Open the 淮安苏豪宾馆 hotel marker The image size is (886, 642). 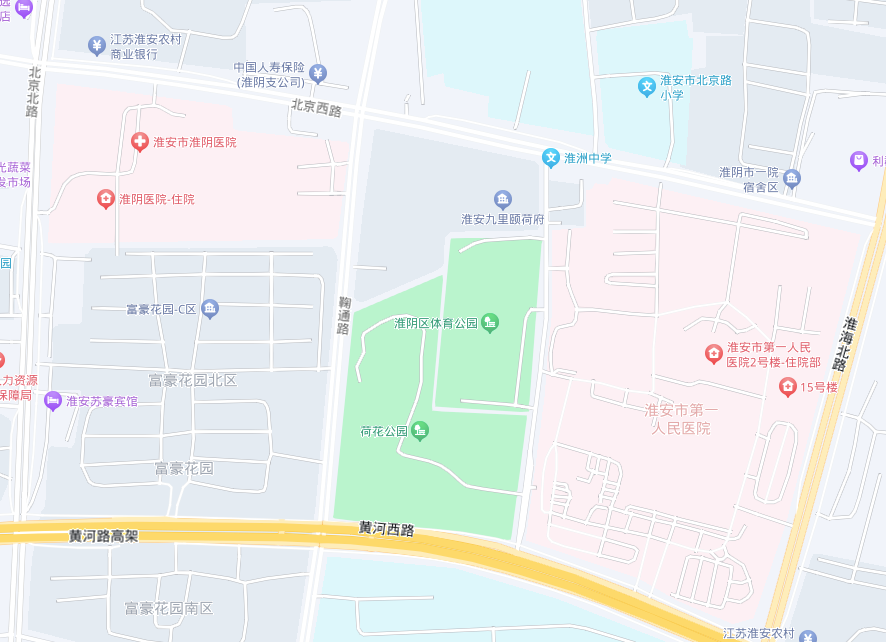pos(53,401)
